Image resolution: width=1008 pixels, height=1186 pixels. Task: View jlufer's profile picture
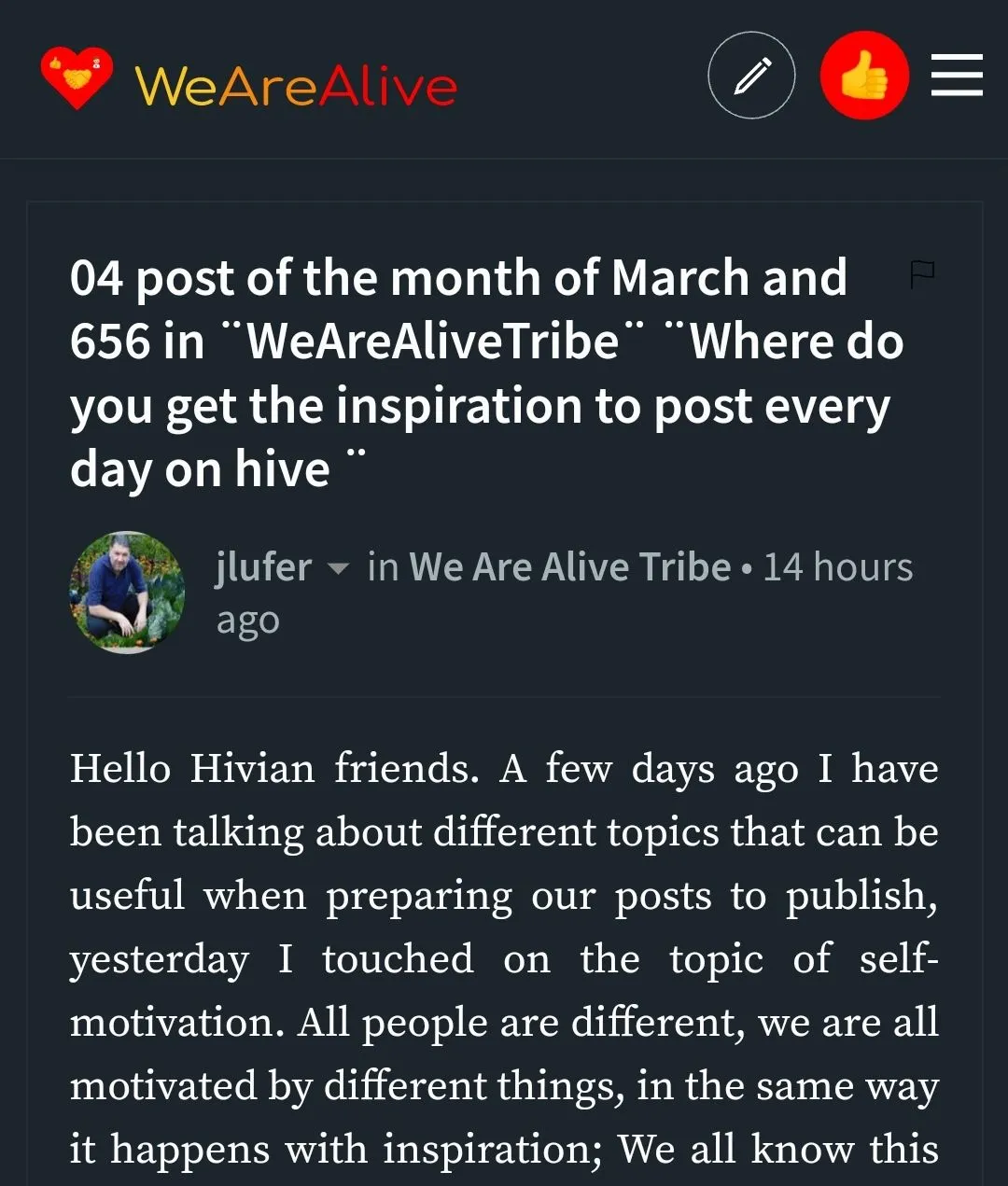click(x=127, y=593)
